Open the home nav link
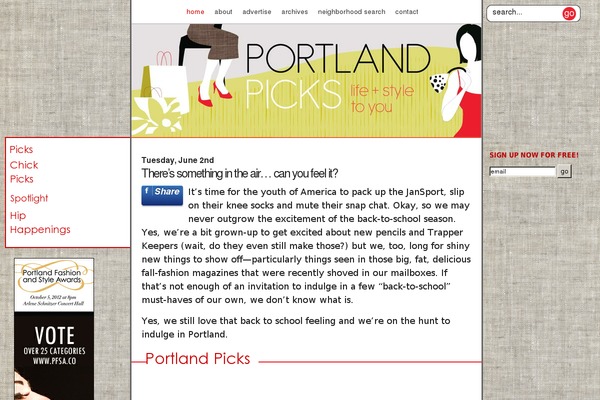Screen dimensions: 600x400 coord(195,12)
